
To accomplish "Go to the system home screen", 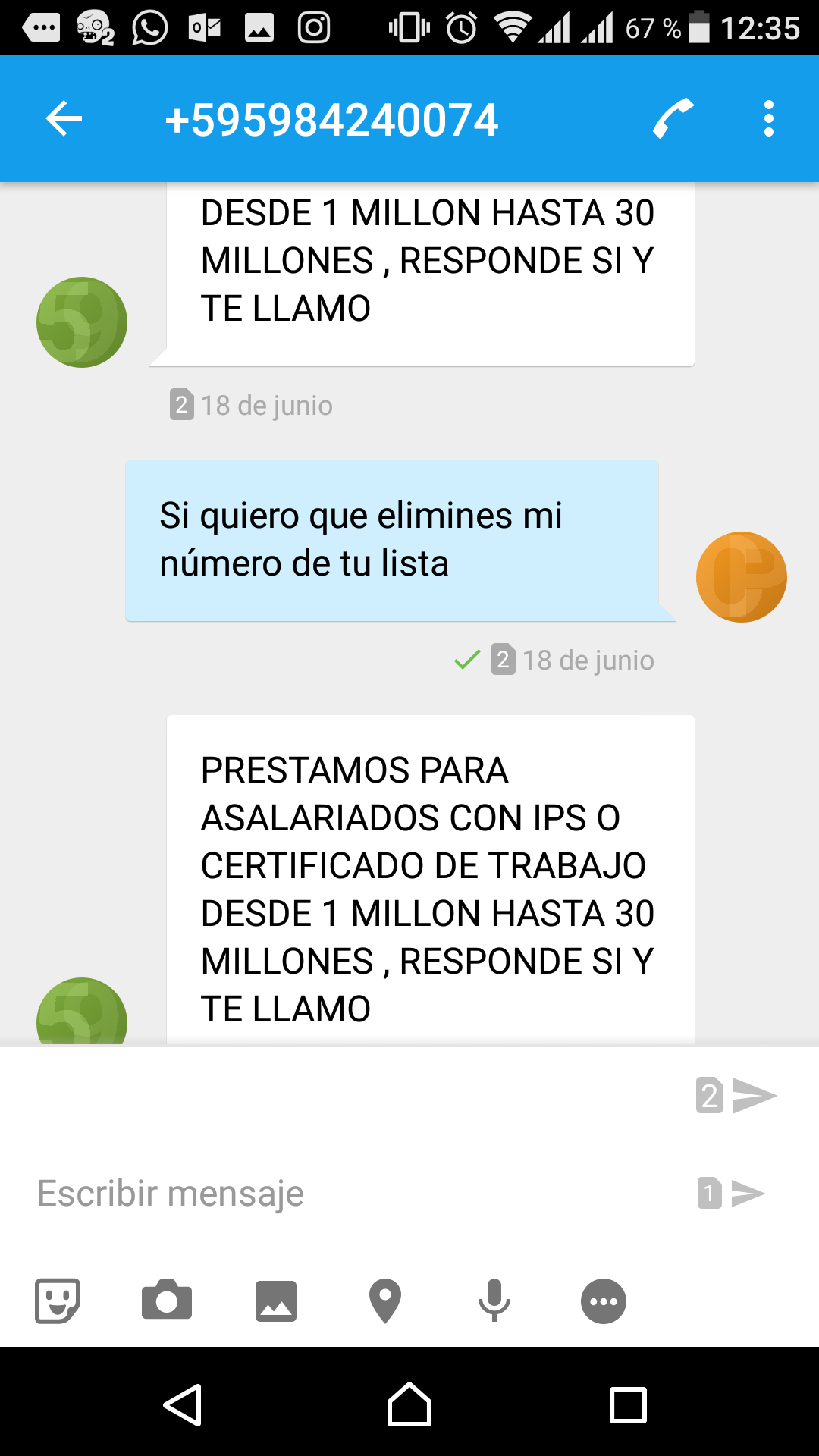I will (409, 1404).
